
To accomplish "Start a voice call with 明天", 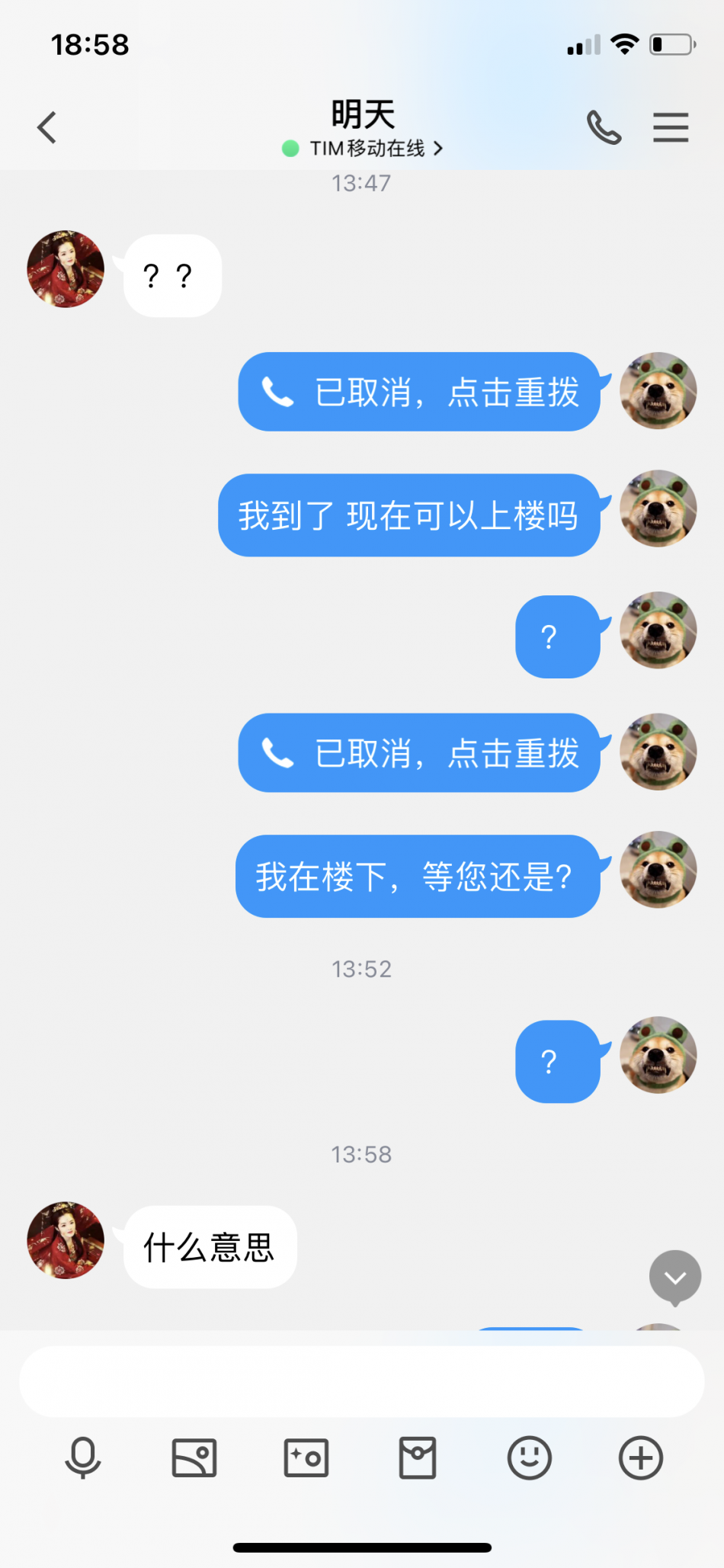I will [x=604, y=127].
